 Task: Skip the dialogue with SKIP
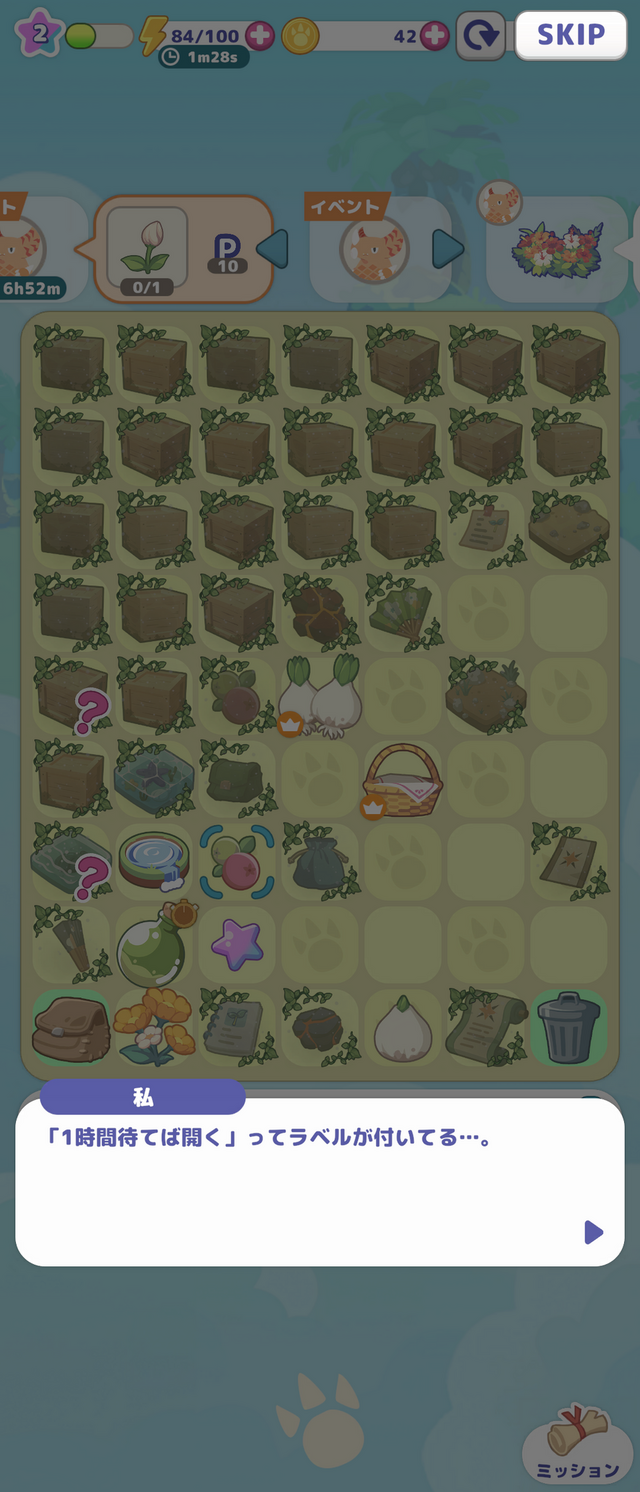[570, 35]
